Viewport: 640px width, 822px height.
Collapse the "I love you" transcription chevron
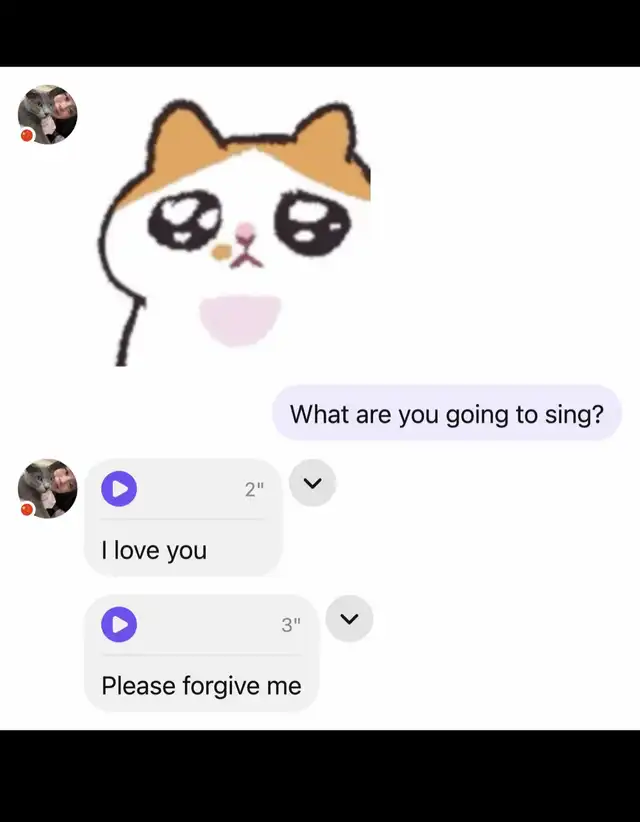tap(312, 483)
